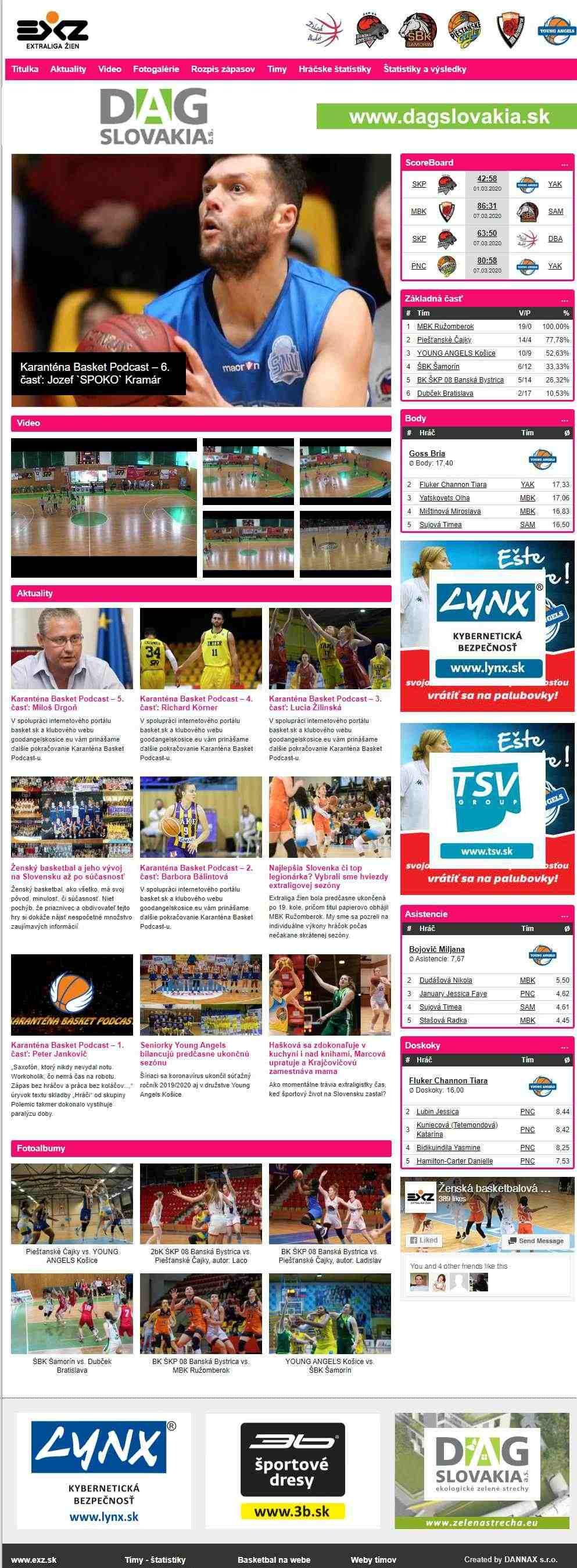Read Podcast 5. časť: Miloš Drgoň article

[x=67, y=703]
